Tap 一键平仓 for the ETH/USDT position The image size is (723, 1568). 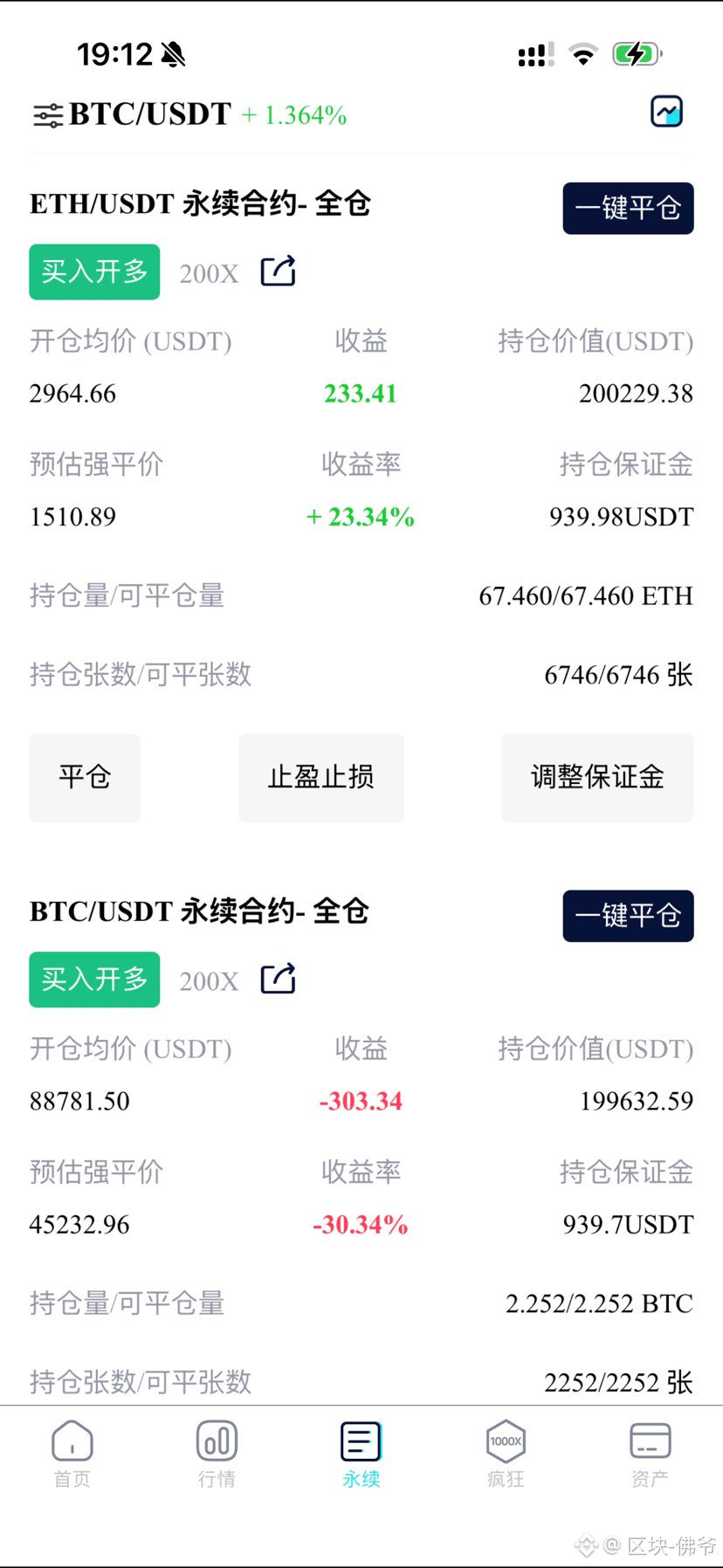tap(628, 208)
